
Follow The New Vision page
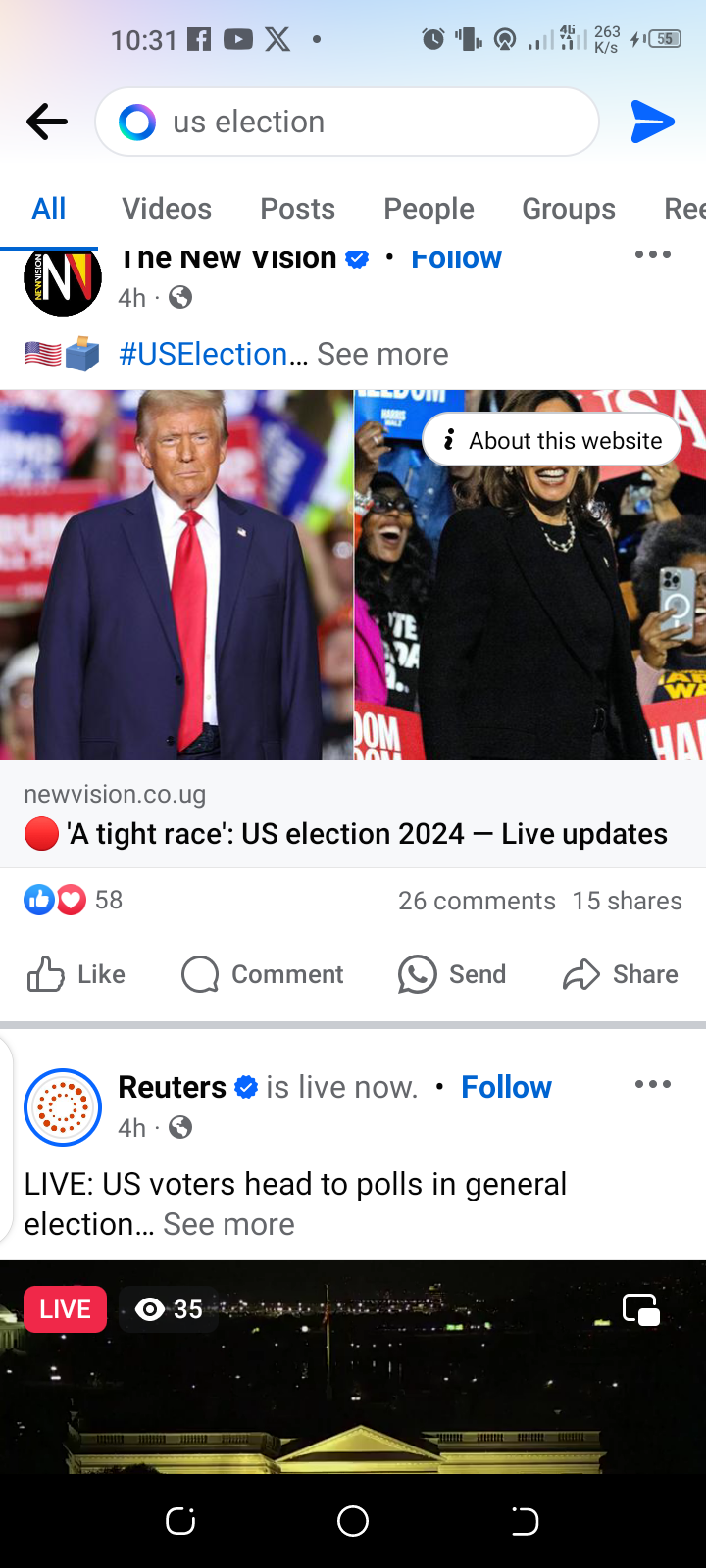tap(456, 259)
